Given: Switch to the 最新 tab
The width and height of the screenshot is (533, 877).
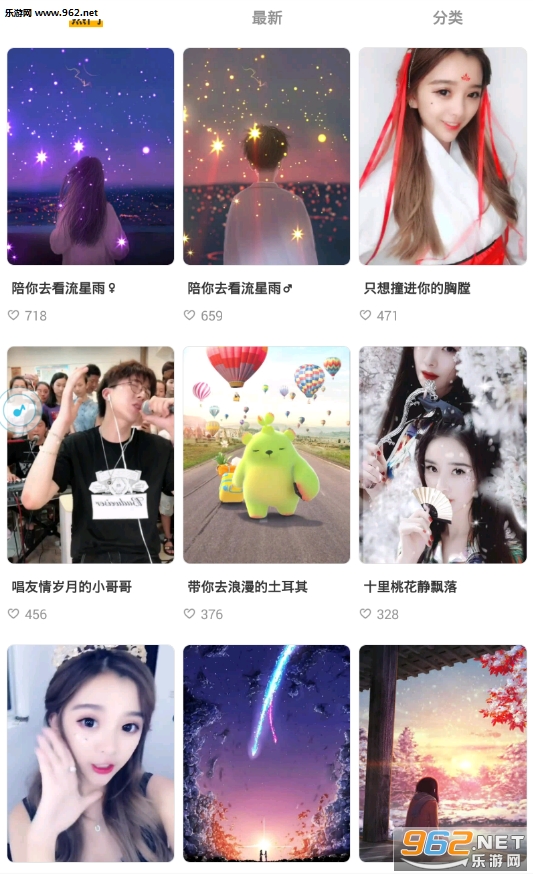Looking at the screenshot, I should [267, 18].
